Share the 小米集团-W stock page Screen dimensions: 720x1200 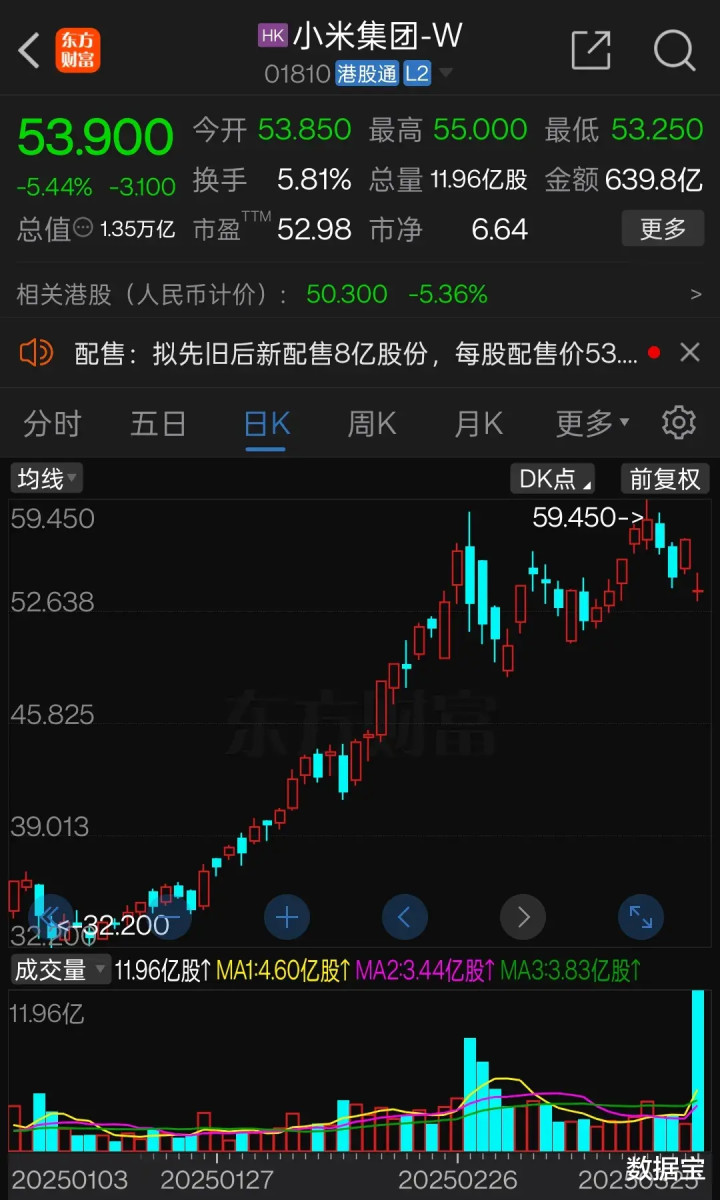[590, 50]
